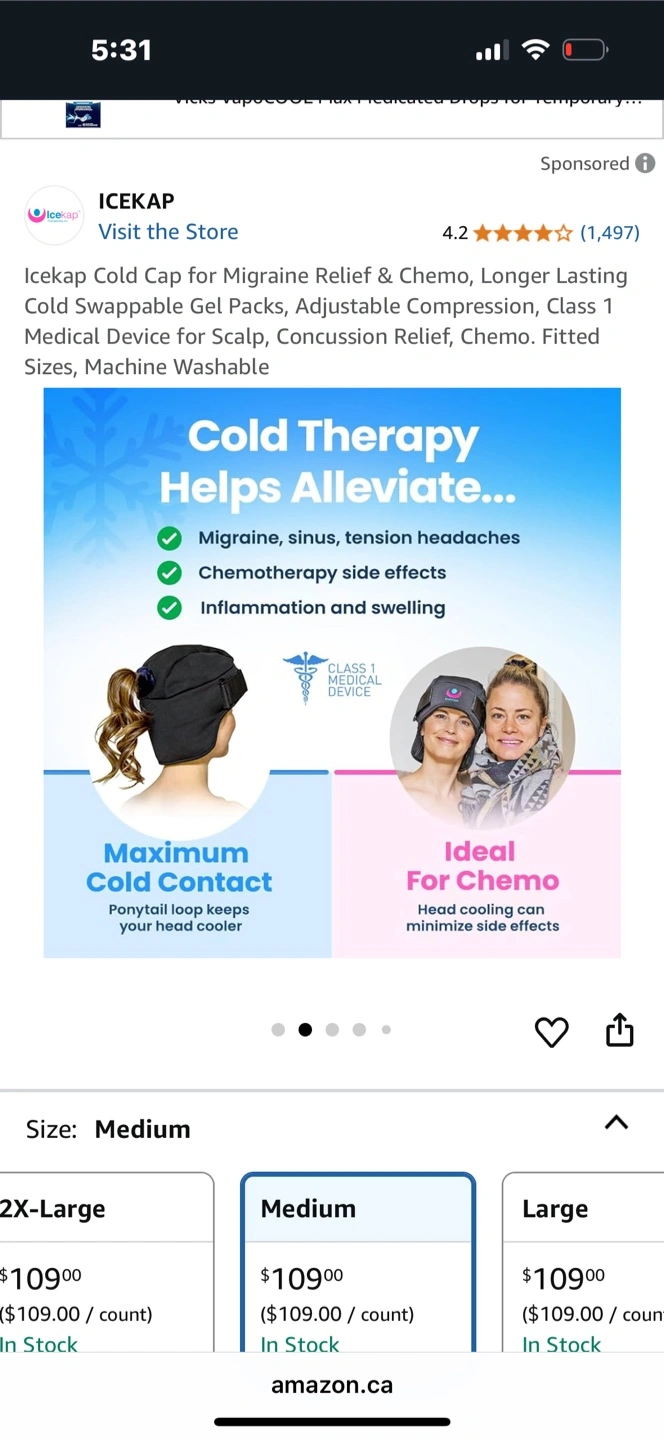Collapse the Size selector chevron
664x1440 pixels.
(616, 1123)
